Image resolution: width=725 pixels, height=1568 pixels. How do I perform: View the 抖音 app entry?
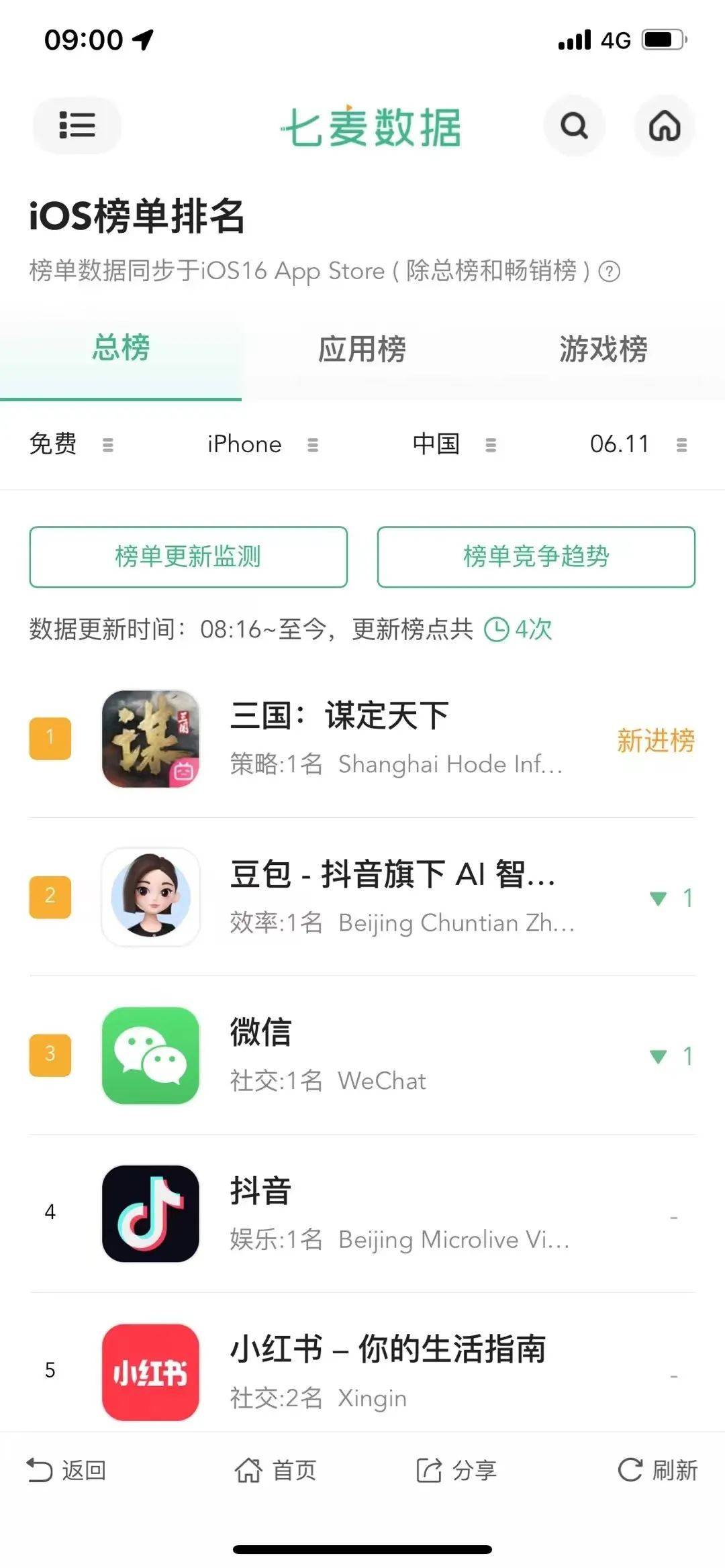point(362,1214)
